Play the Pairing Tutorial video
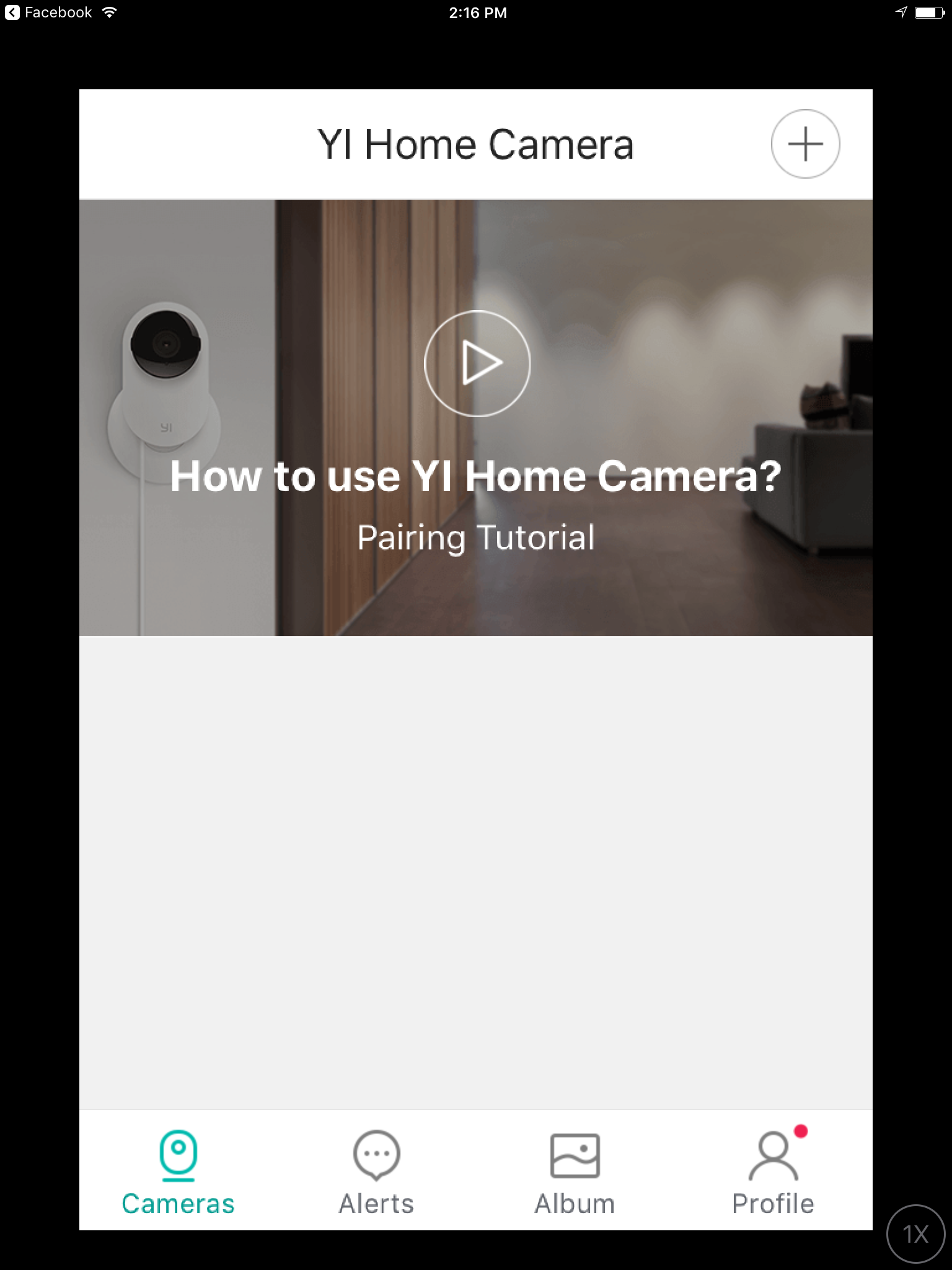 coord(477,363)
